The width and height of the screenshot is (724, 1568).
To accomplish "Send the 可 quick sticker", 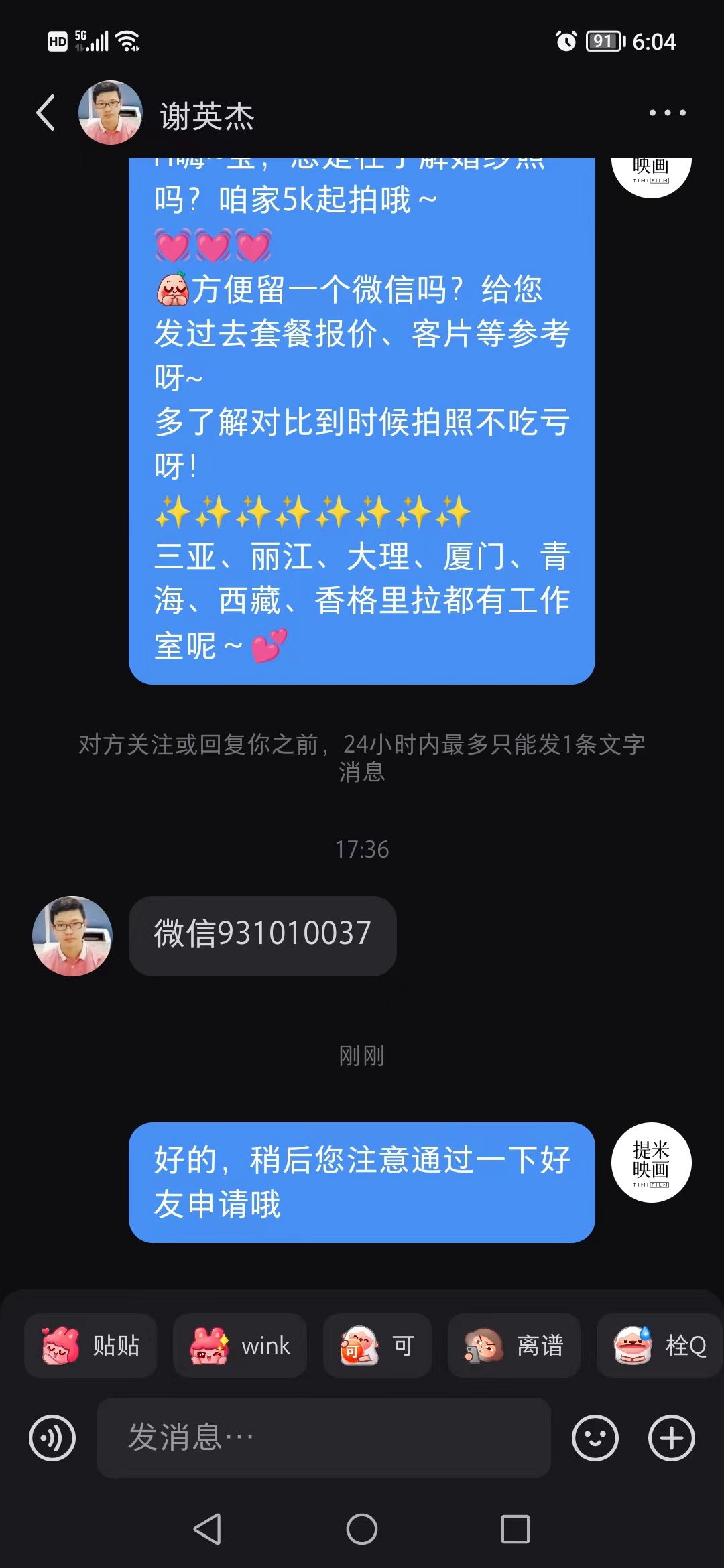I will [377, 1346].
